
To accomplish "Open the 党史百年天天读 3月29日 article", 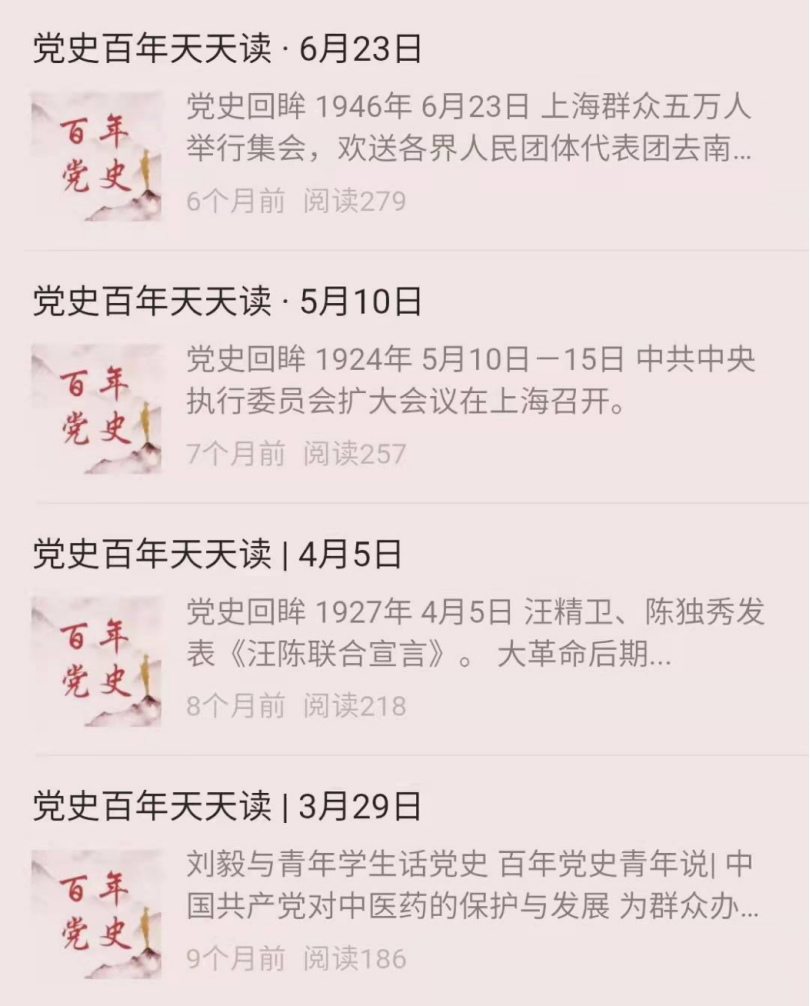I will (x=228, y=806).
